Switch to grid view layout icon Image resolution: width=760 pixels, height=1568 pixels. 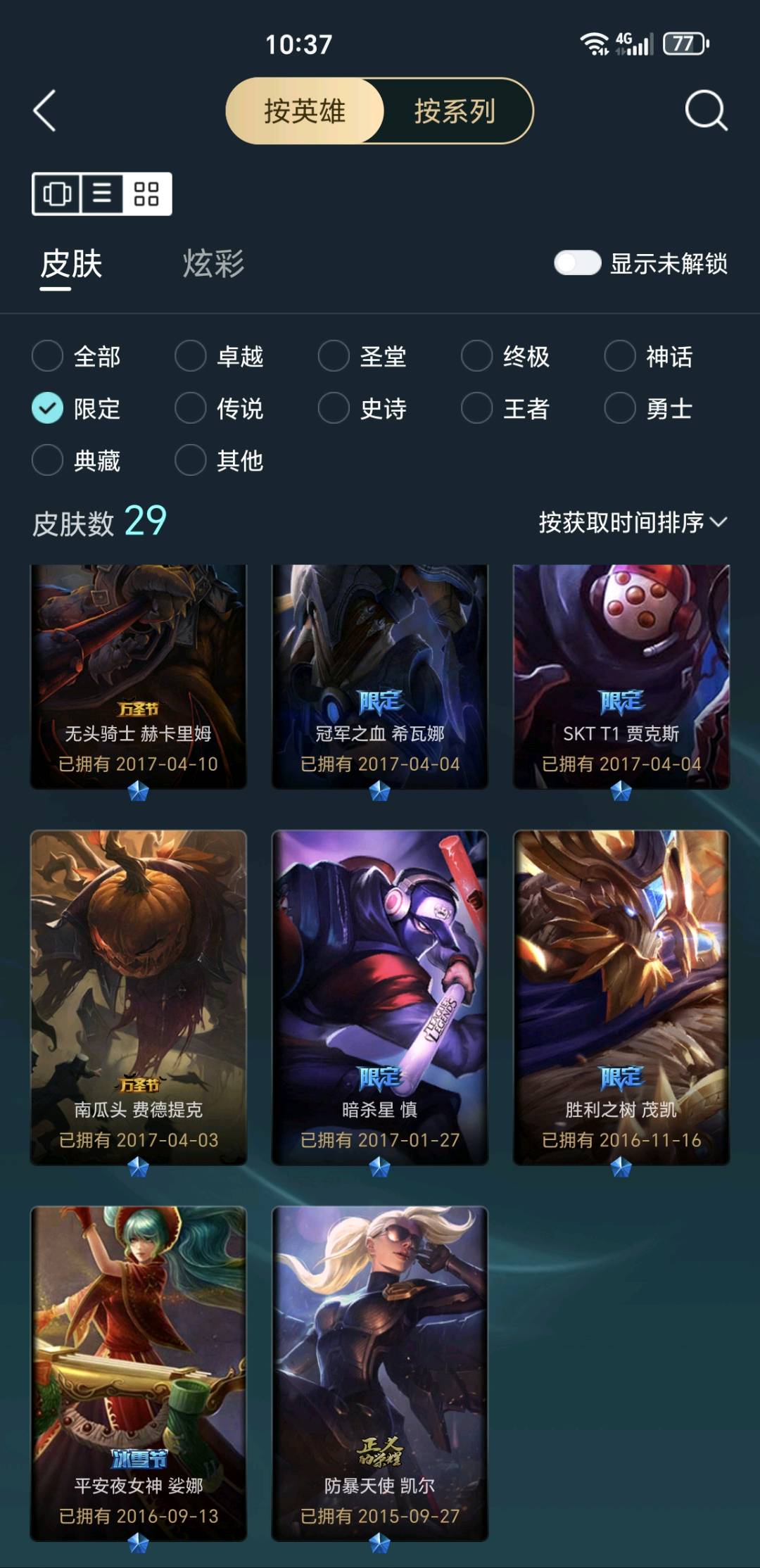coord(146,194)
